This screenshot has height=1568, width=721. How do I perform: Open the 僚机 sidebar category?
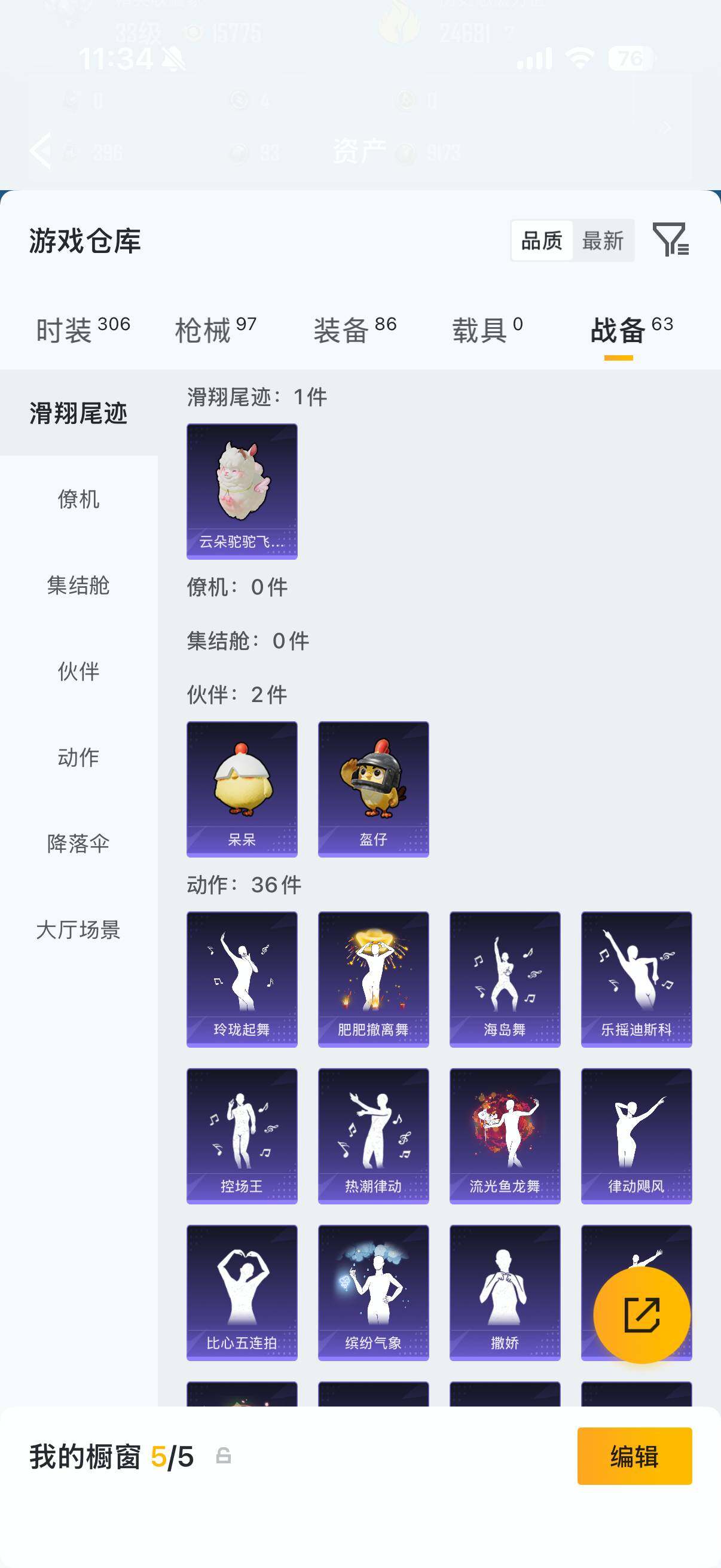coord(80,501)
